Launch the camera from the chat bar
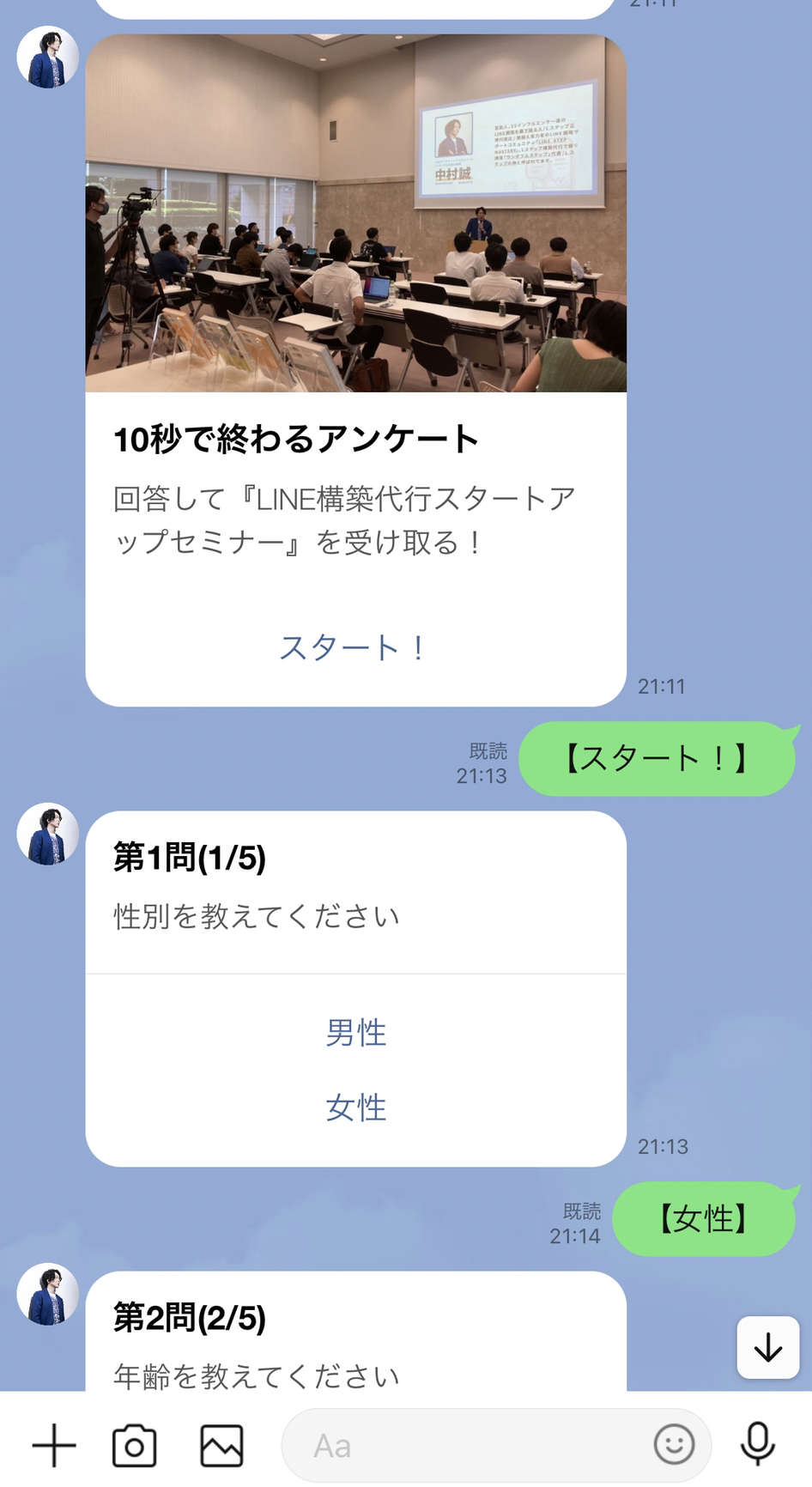The image size is (812, 1487). [135, 1446]
